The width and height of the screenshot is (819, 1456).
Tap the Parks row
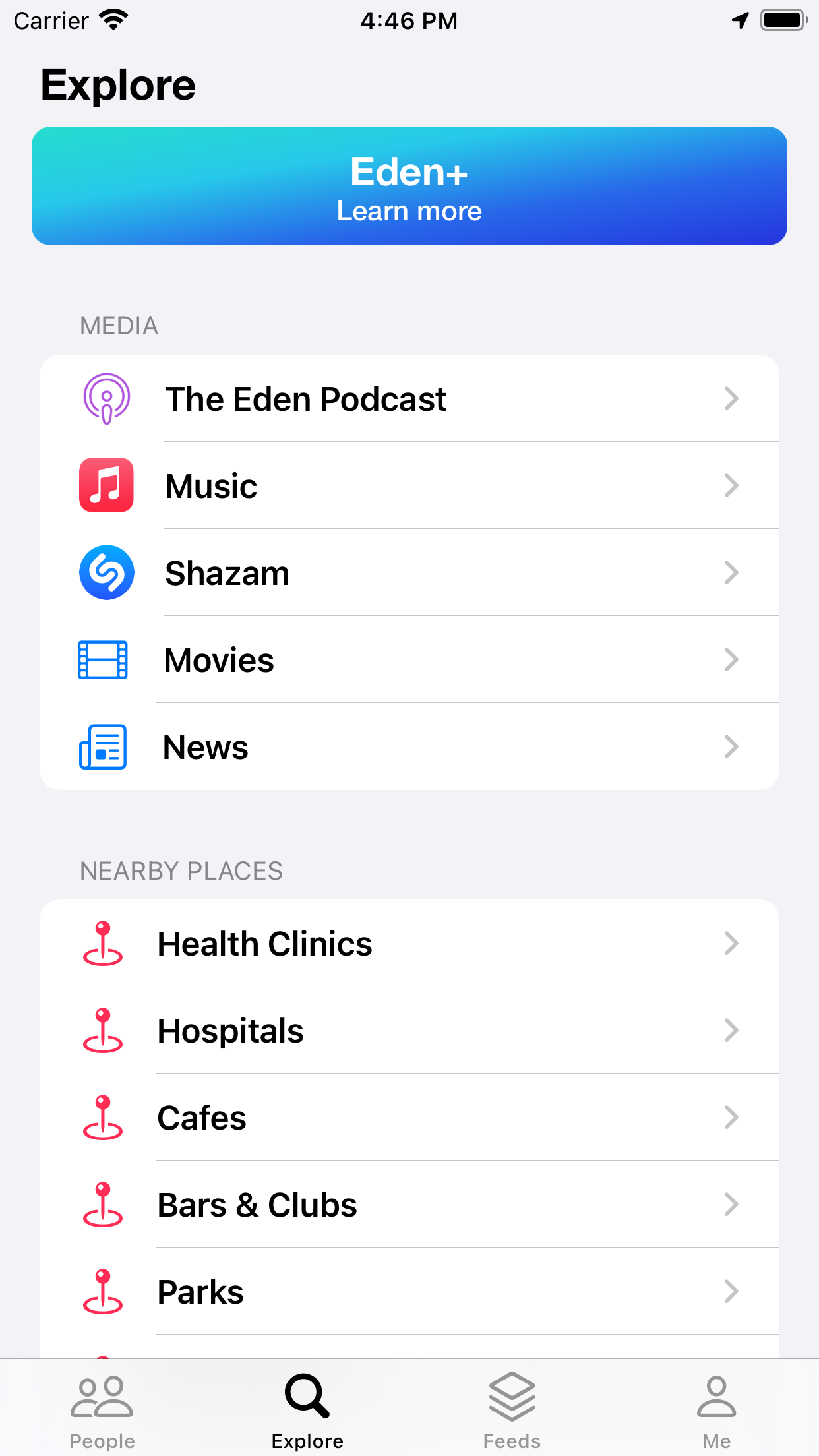pos(409,1292)
